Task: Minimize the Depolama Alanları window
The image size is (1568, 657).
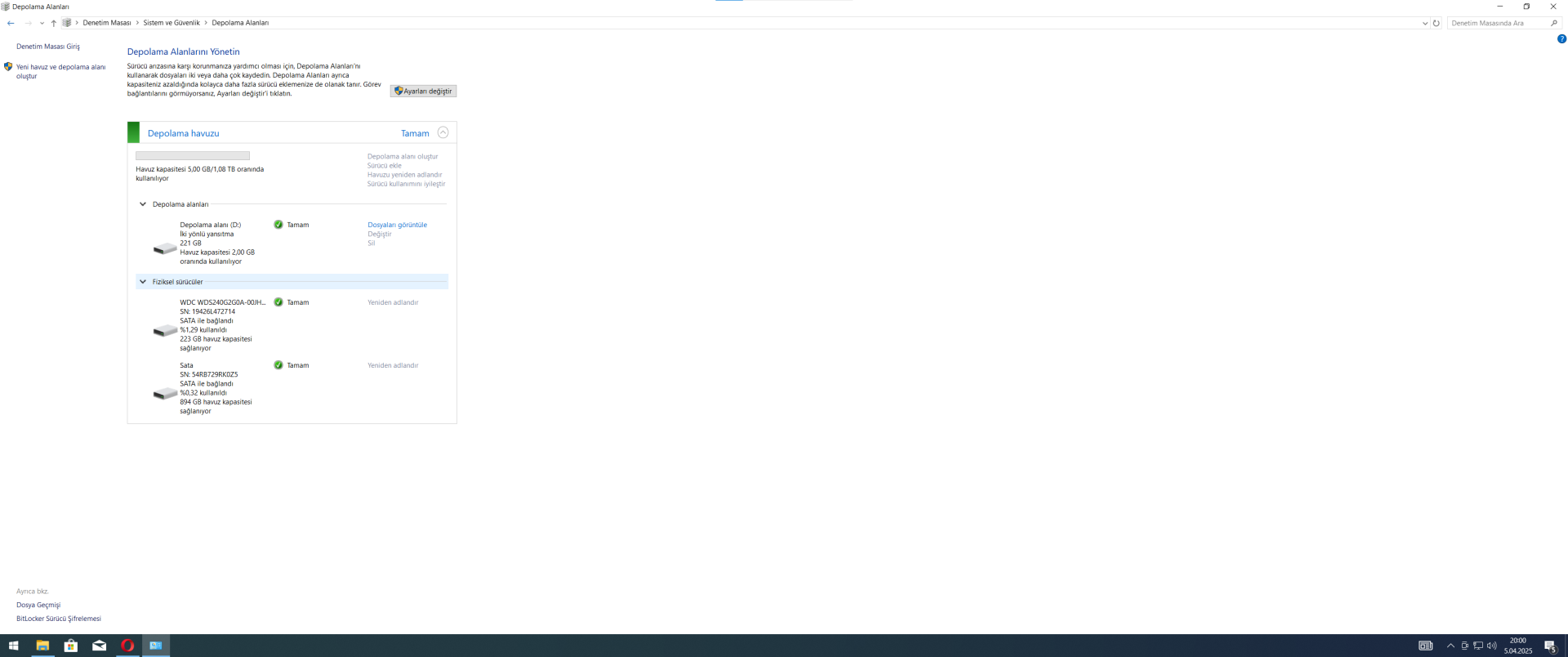Action: (x=1499, y=7)
